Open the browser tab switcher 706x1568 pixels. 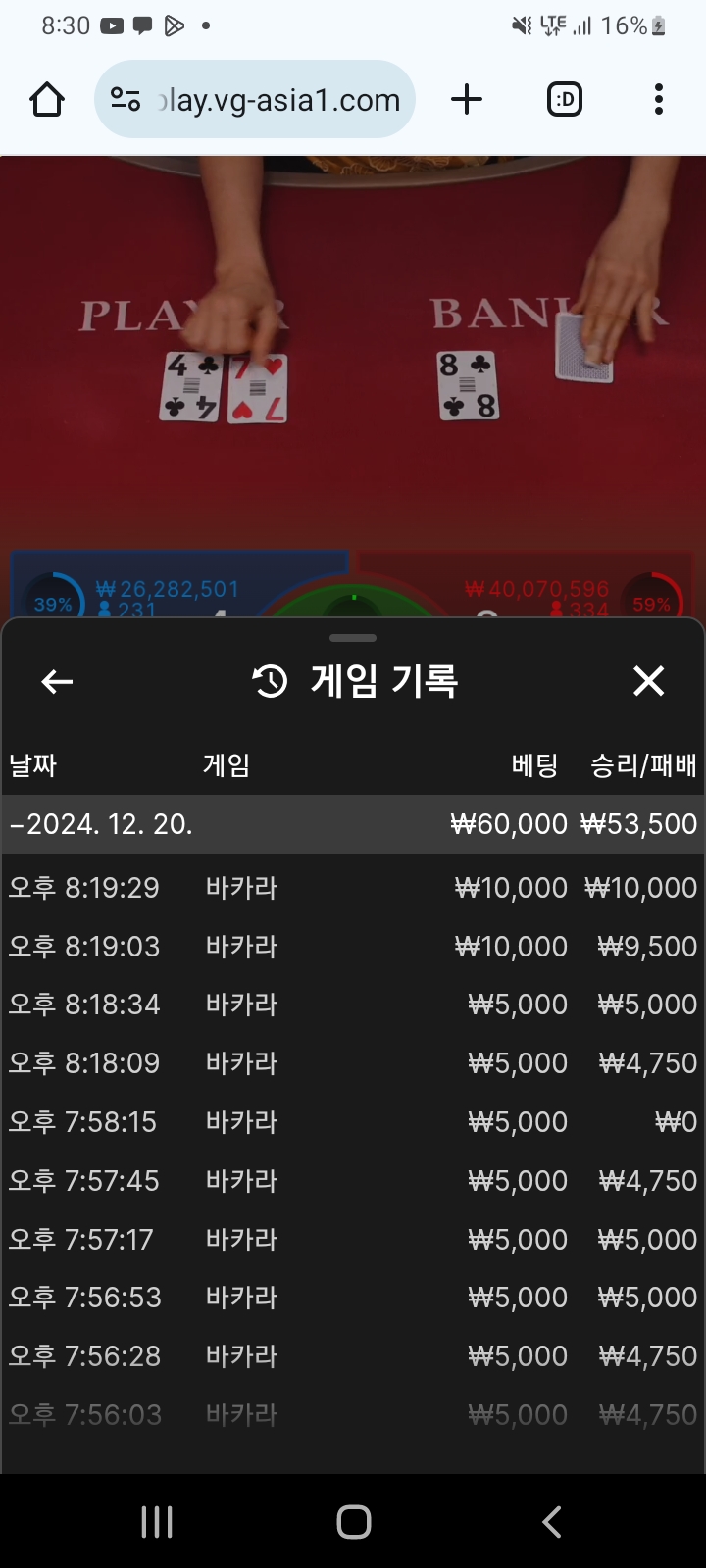[564, 99]
